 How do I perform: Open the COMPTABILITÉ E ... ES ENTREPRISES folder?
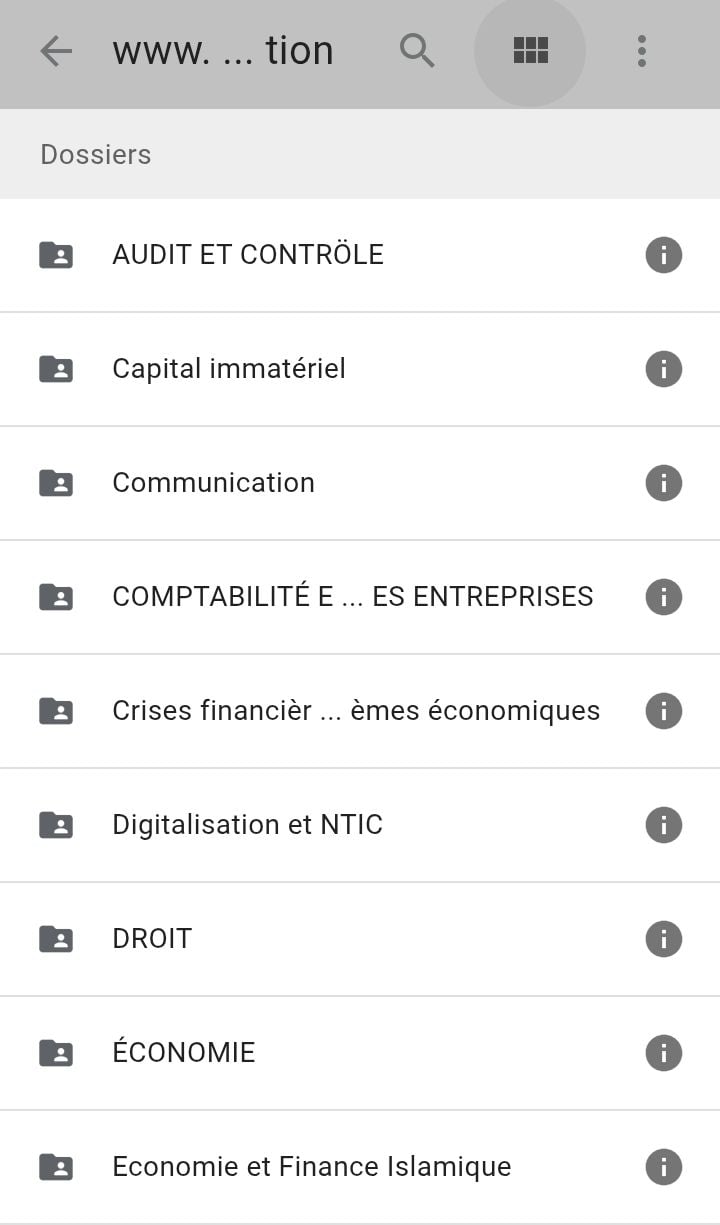352,597
